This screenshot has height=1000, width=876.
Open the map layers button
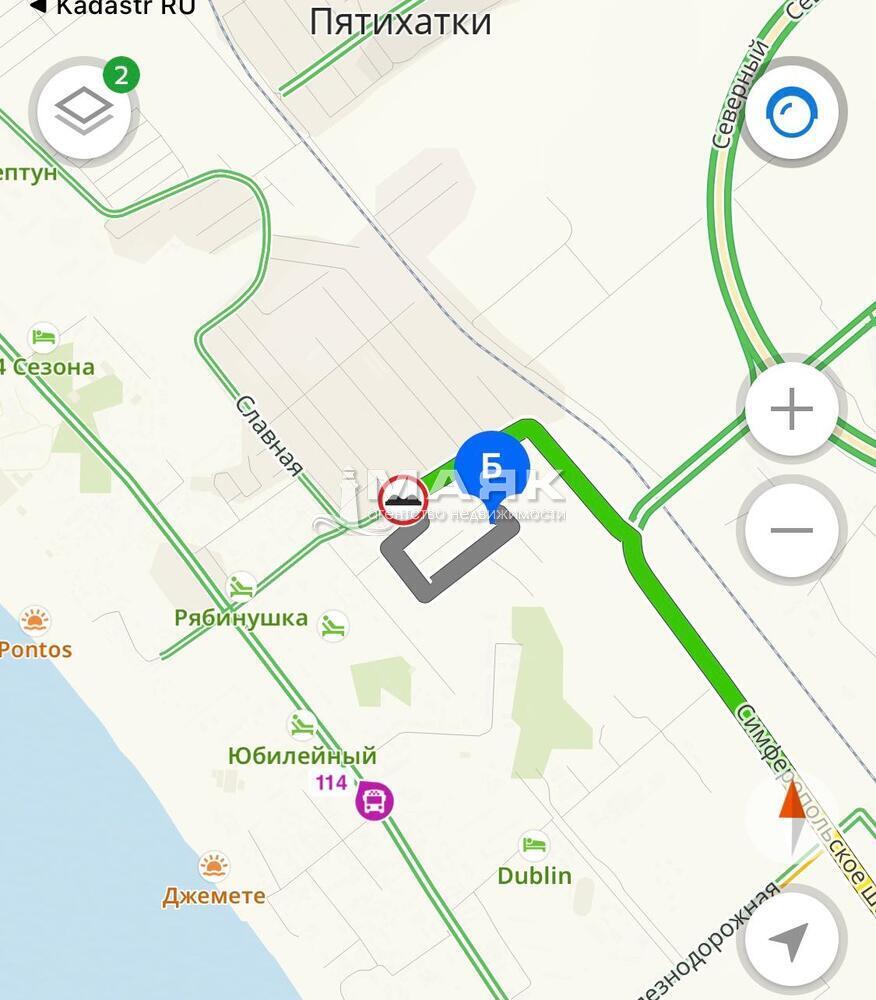coord(84,112)
